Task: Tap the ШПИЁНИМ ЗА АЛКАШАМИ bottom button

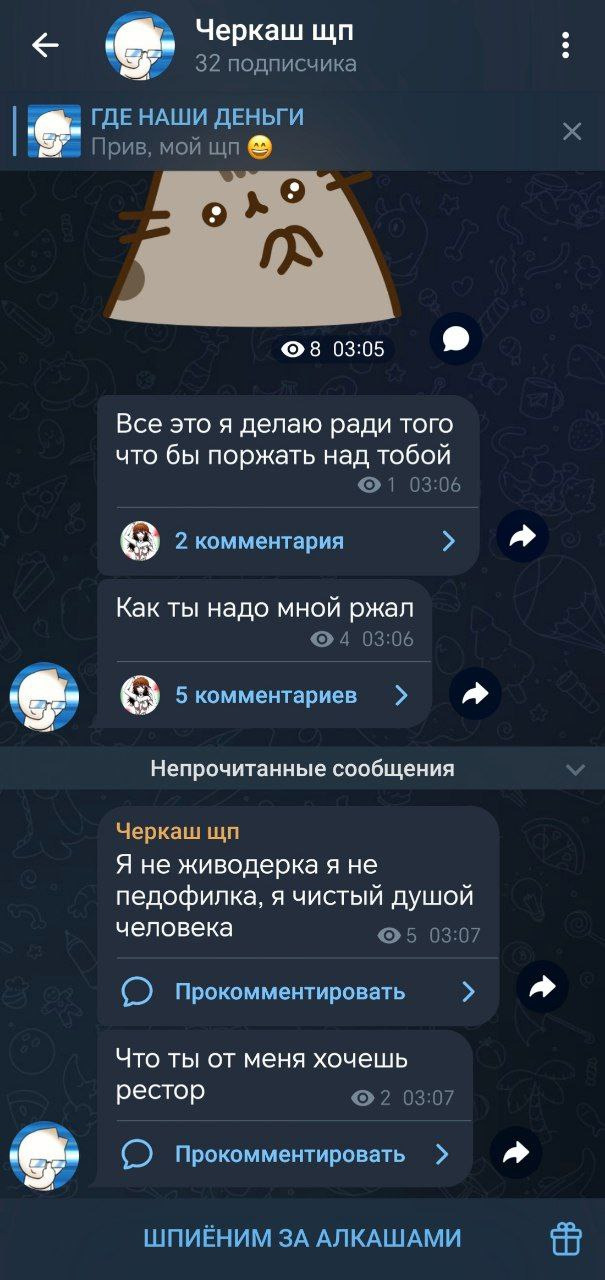Action: pyautogui.click(x=302, y=1238)
